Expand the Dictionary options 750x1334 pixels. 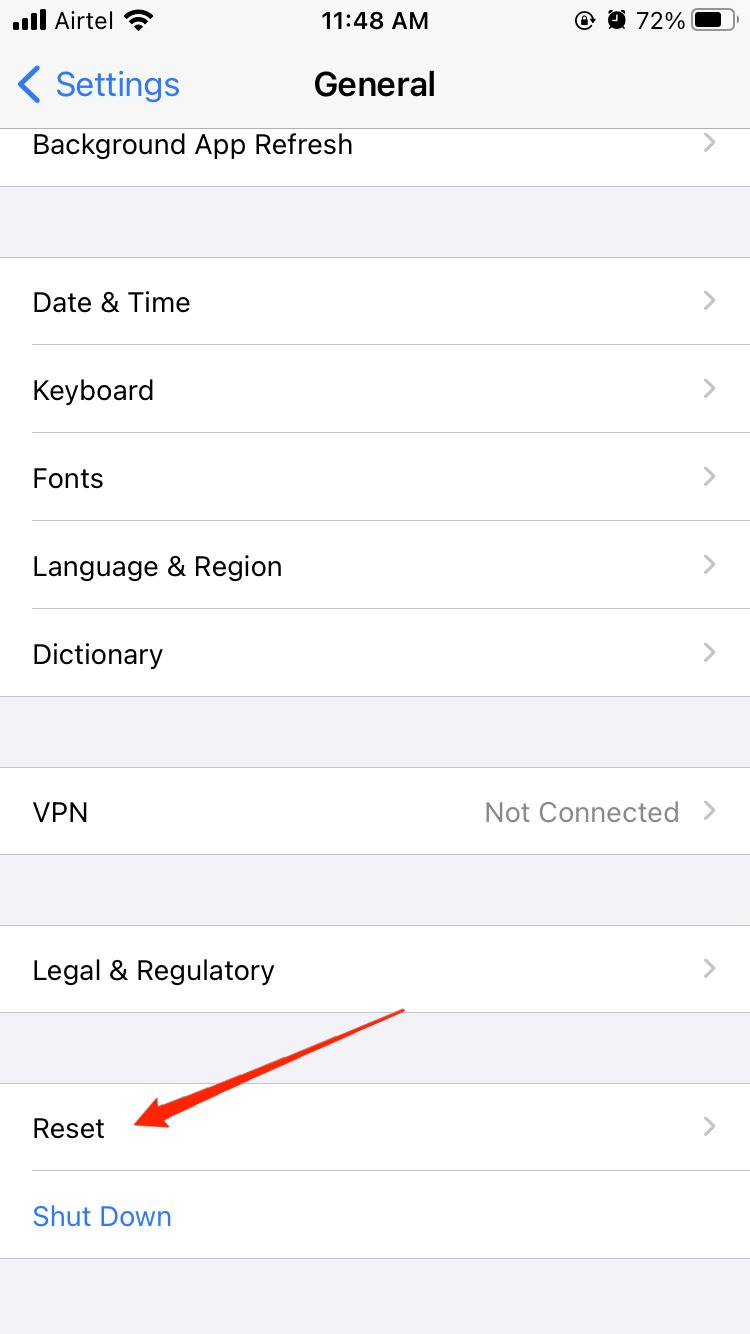coord(375,654)
